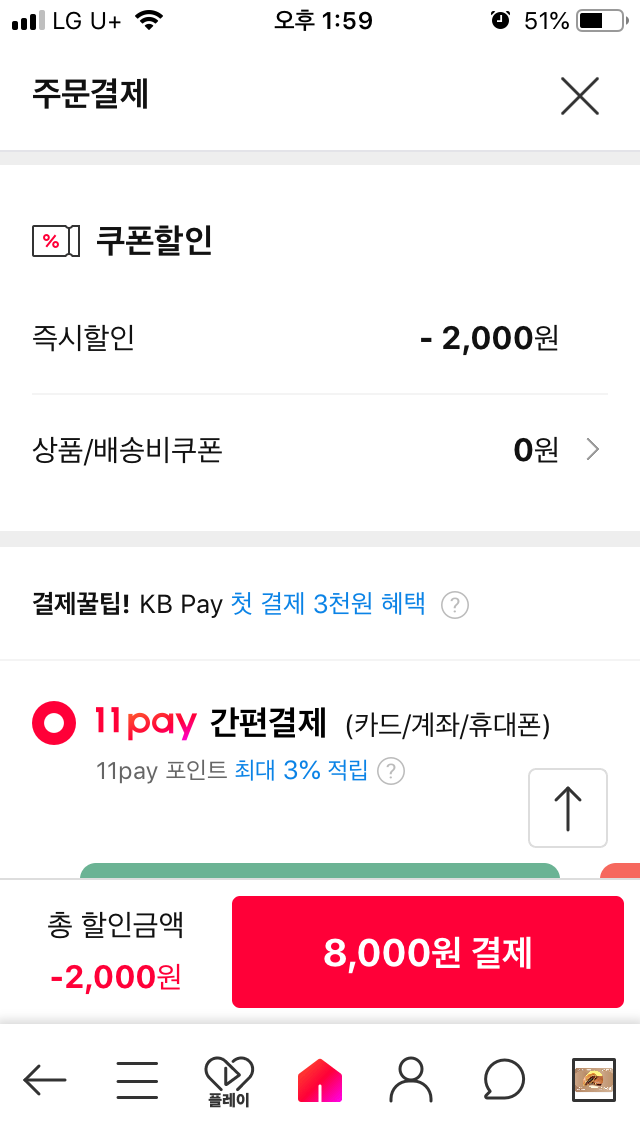Open the KB Pay 첫 결제 3천원 혜택 link

tap(328, 604)
